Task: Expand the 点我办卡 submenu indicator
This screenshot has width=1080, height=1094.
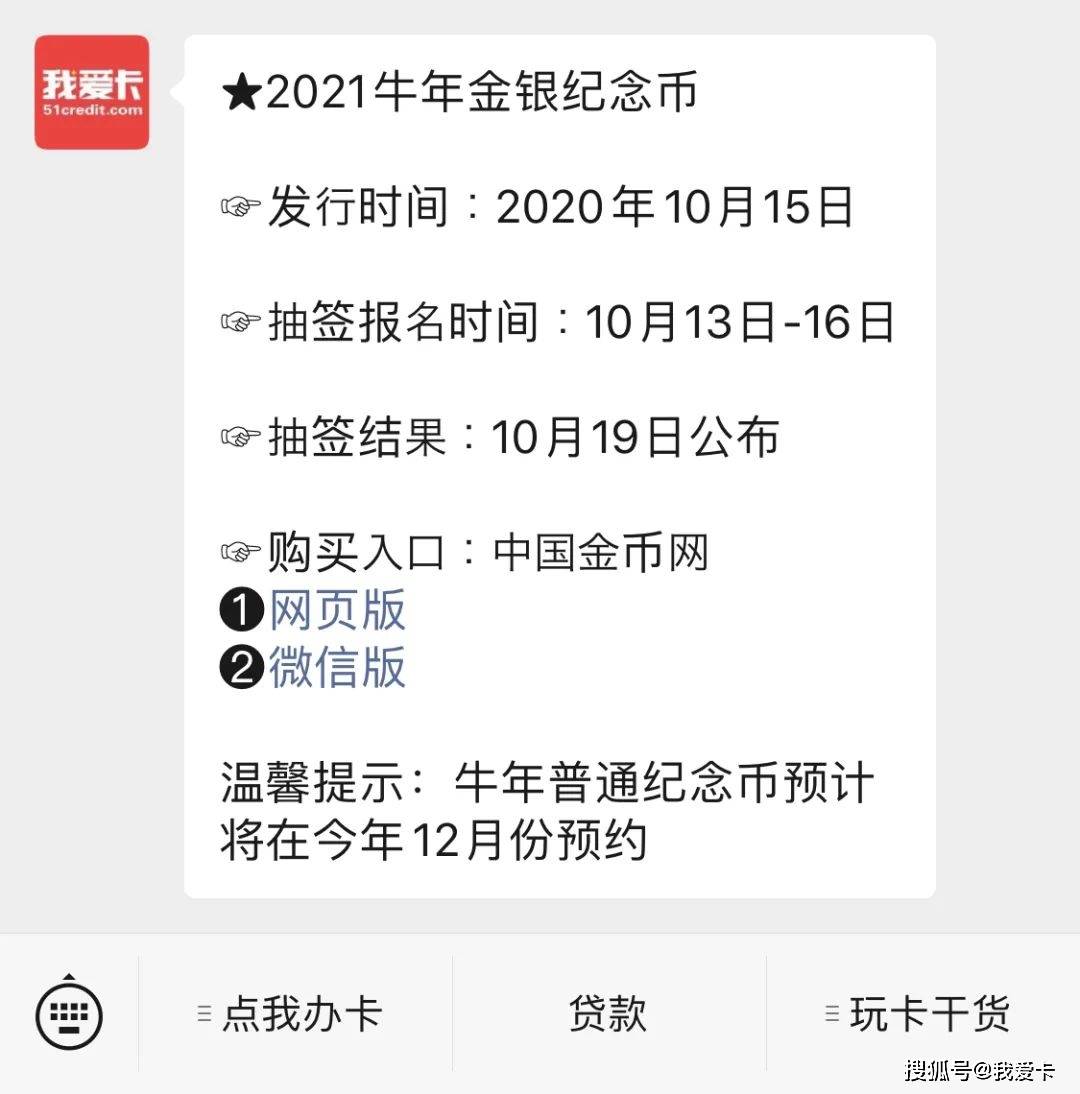Action: click(x=203, y=1013)
